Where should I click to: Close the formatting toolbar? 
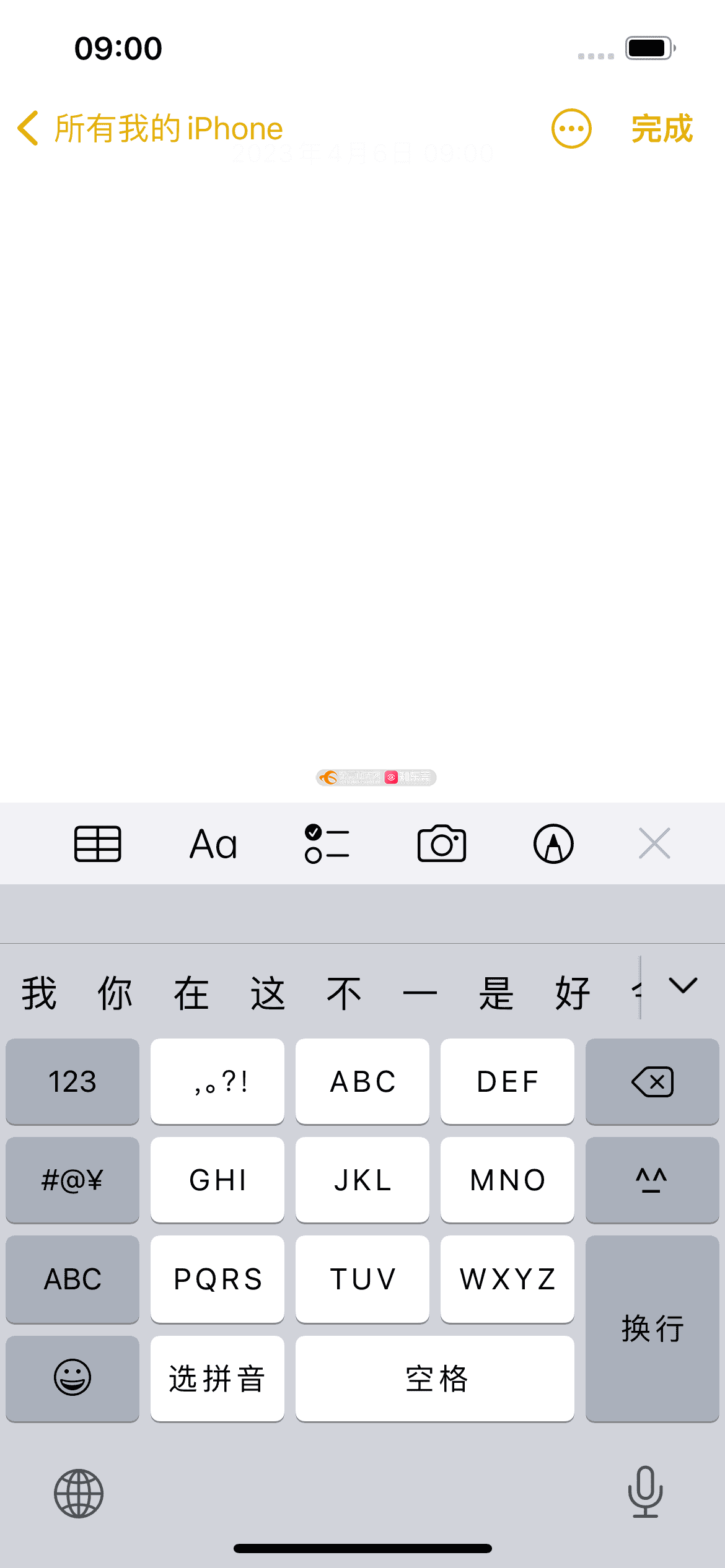(654, 843)
